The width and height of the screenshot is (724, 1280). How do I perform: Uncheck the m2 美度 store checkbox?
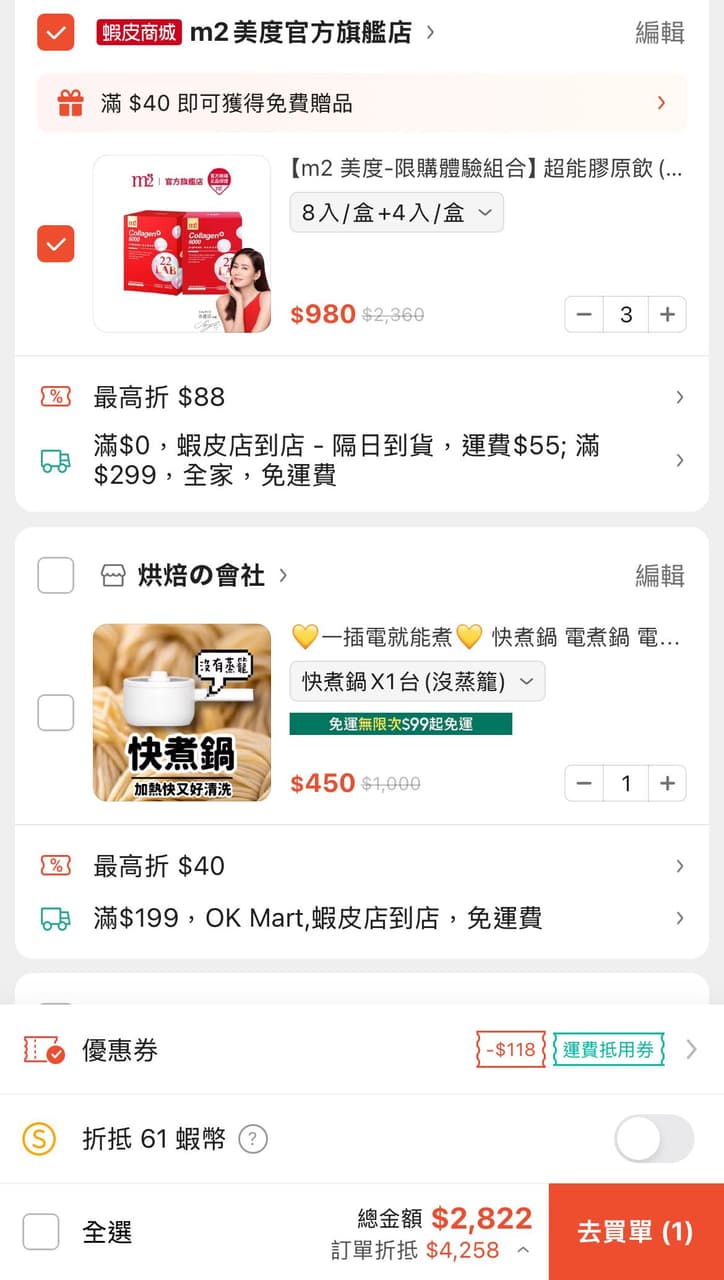(56, 33)
